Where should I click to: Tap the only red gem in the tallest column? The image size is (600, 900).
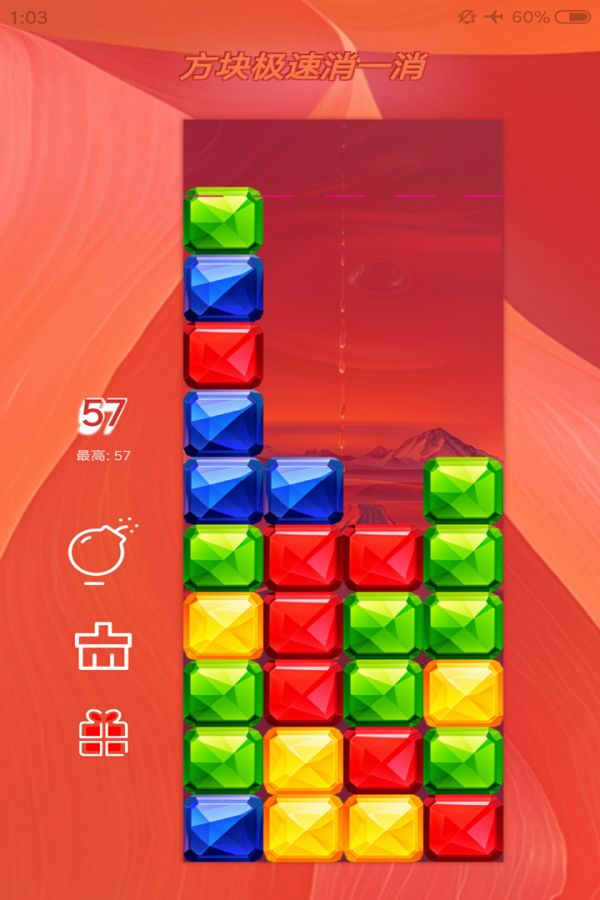[223, 355]
